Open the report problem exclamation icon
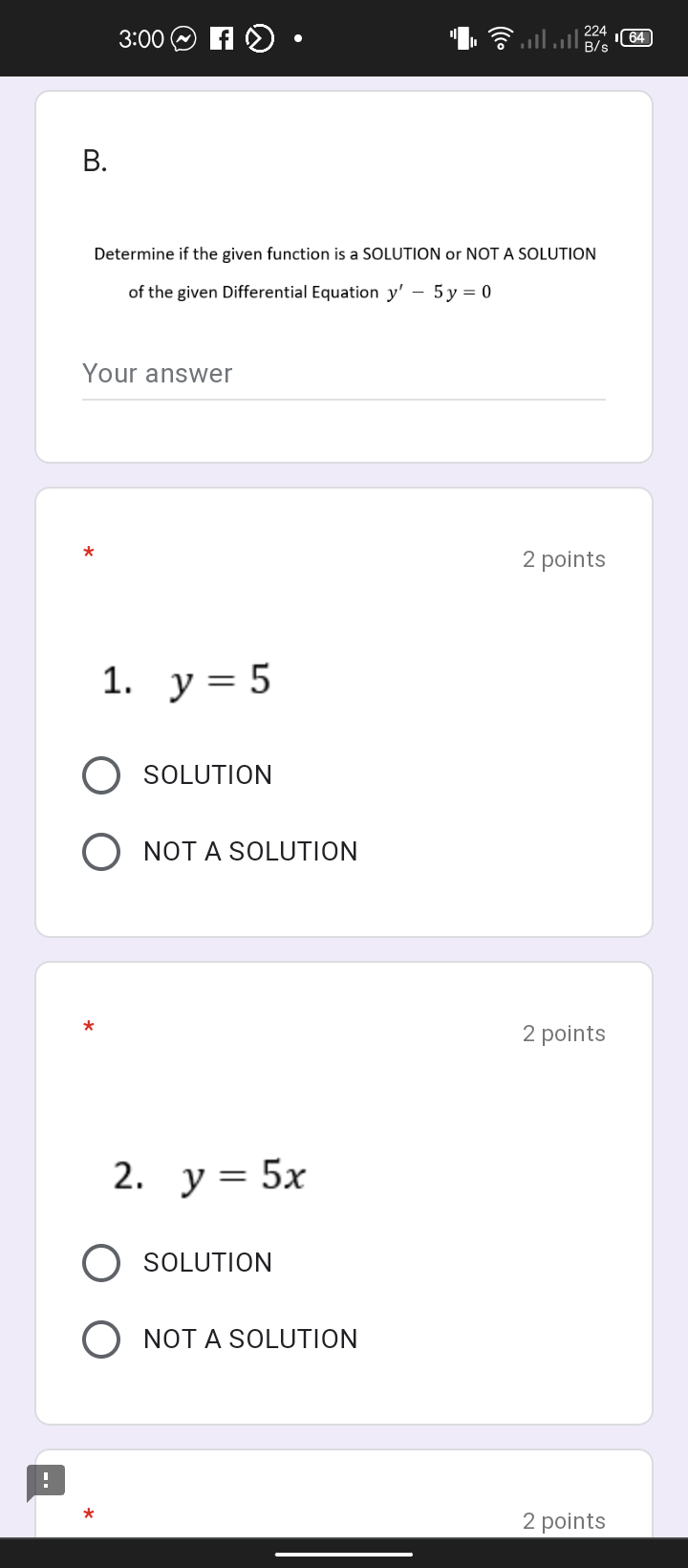Screen dimensions: 688x1568 click(x=45, y=1481)
